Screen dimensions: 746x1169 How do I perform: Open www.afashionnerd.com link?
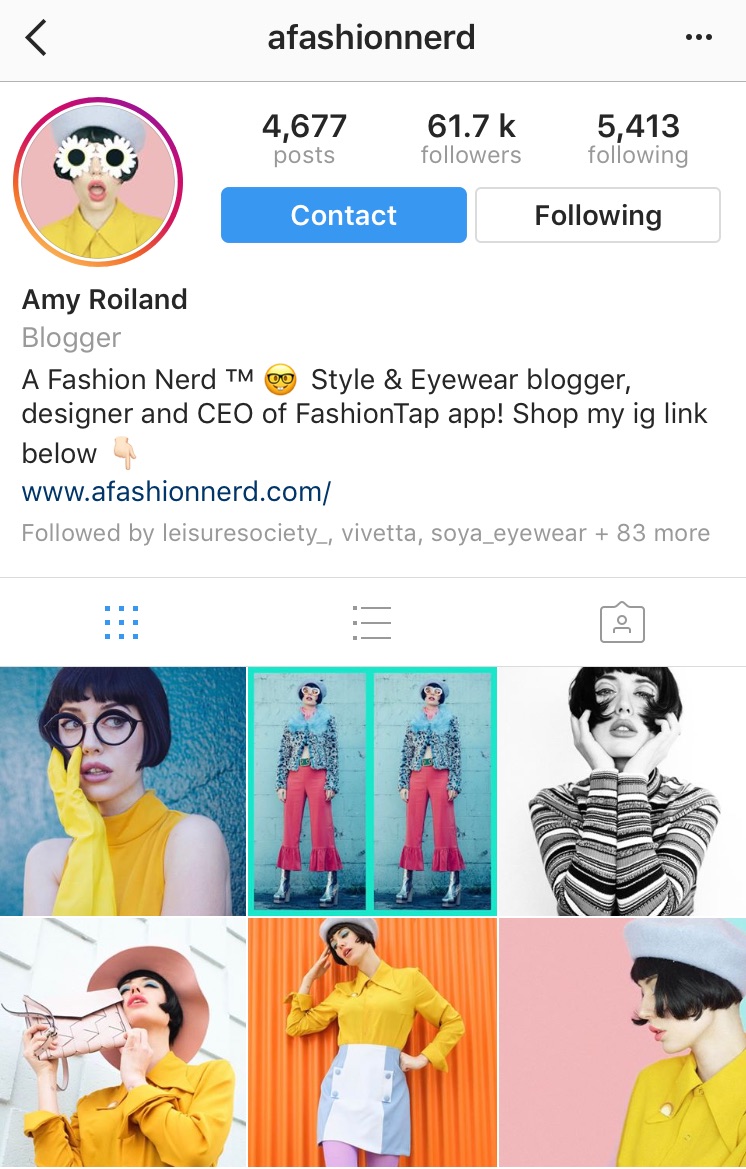coord(176,492)
